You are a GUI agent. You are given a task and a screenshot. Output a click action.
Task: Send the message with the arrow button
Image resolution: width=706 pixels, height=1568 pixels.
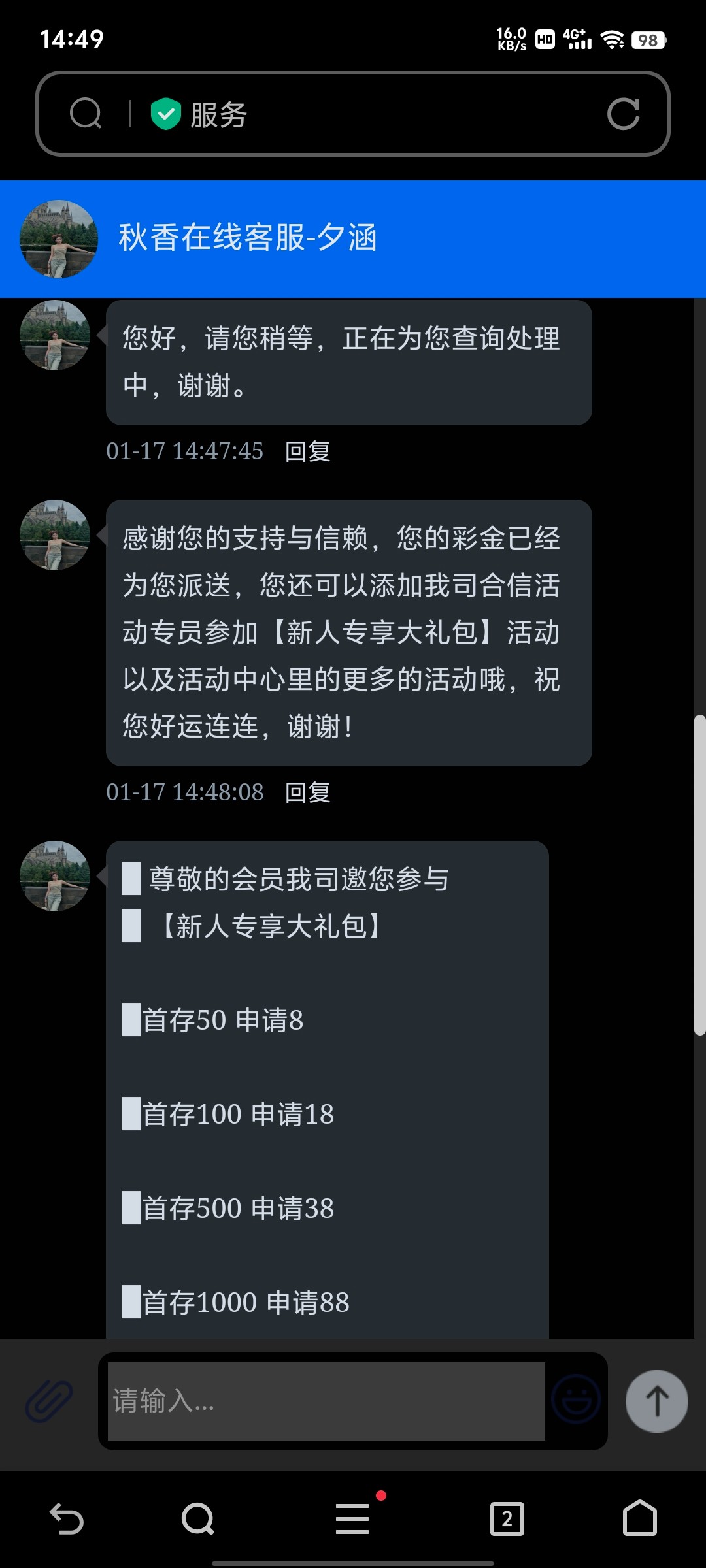pos(656,1401)
